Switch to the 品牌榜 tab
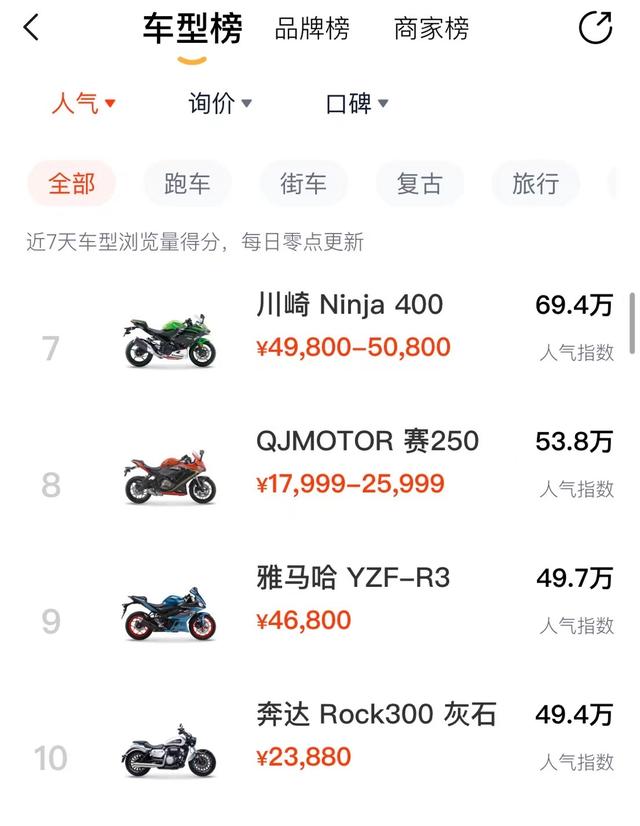The height and width of the screenshot is (826, 640). pyautogui.click(x=312, y=29)
